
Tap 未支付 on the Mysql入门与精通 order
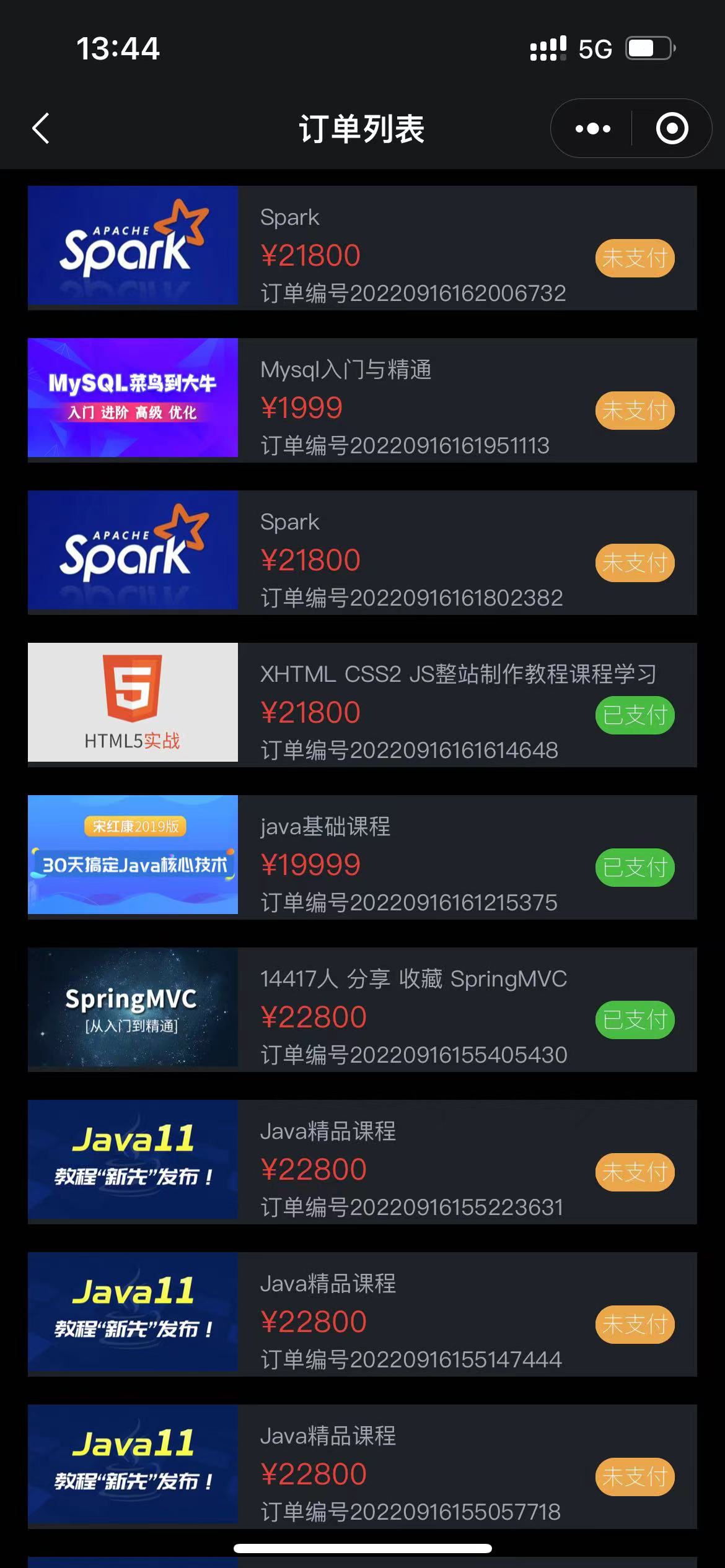click(635, 410)
